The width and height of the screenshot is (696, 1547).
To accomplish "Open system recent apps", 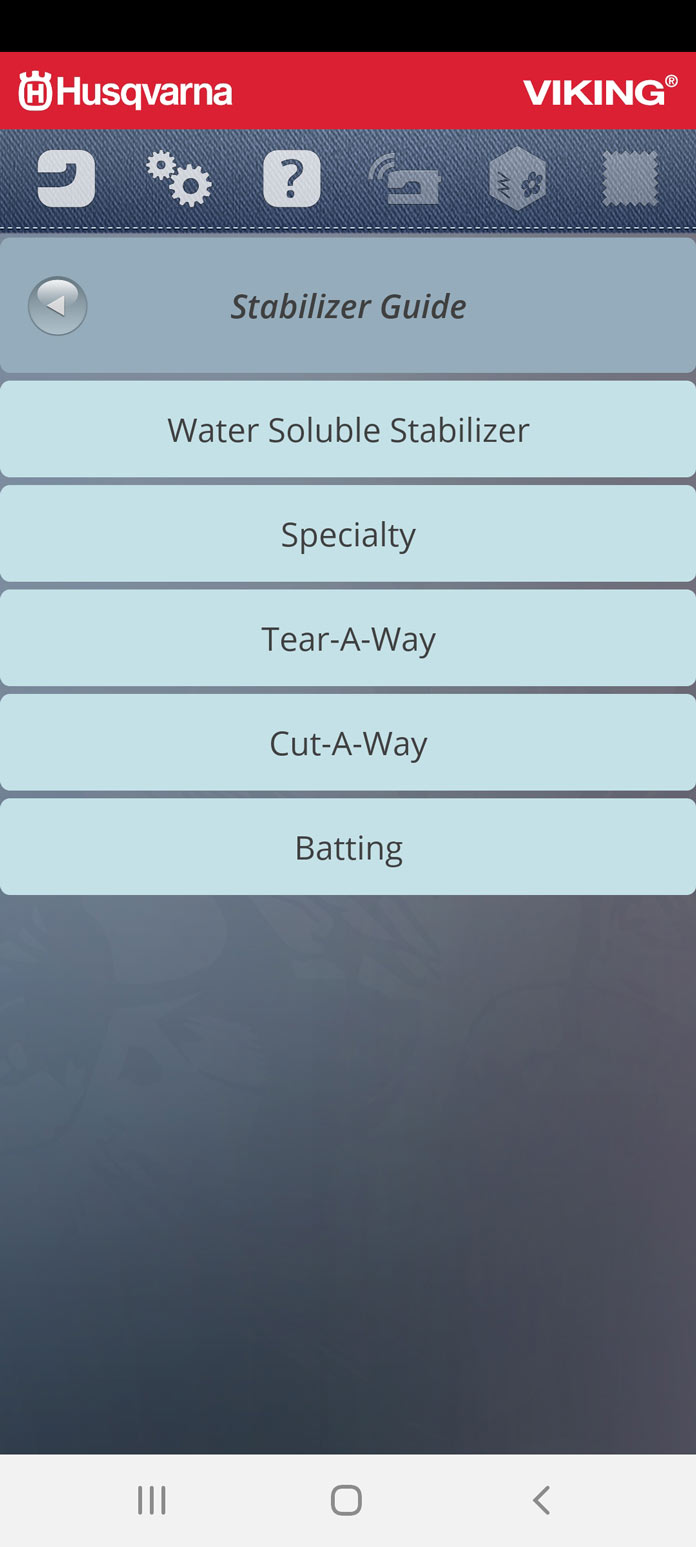I will click(x=152, y=1500).
